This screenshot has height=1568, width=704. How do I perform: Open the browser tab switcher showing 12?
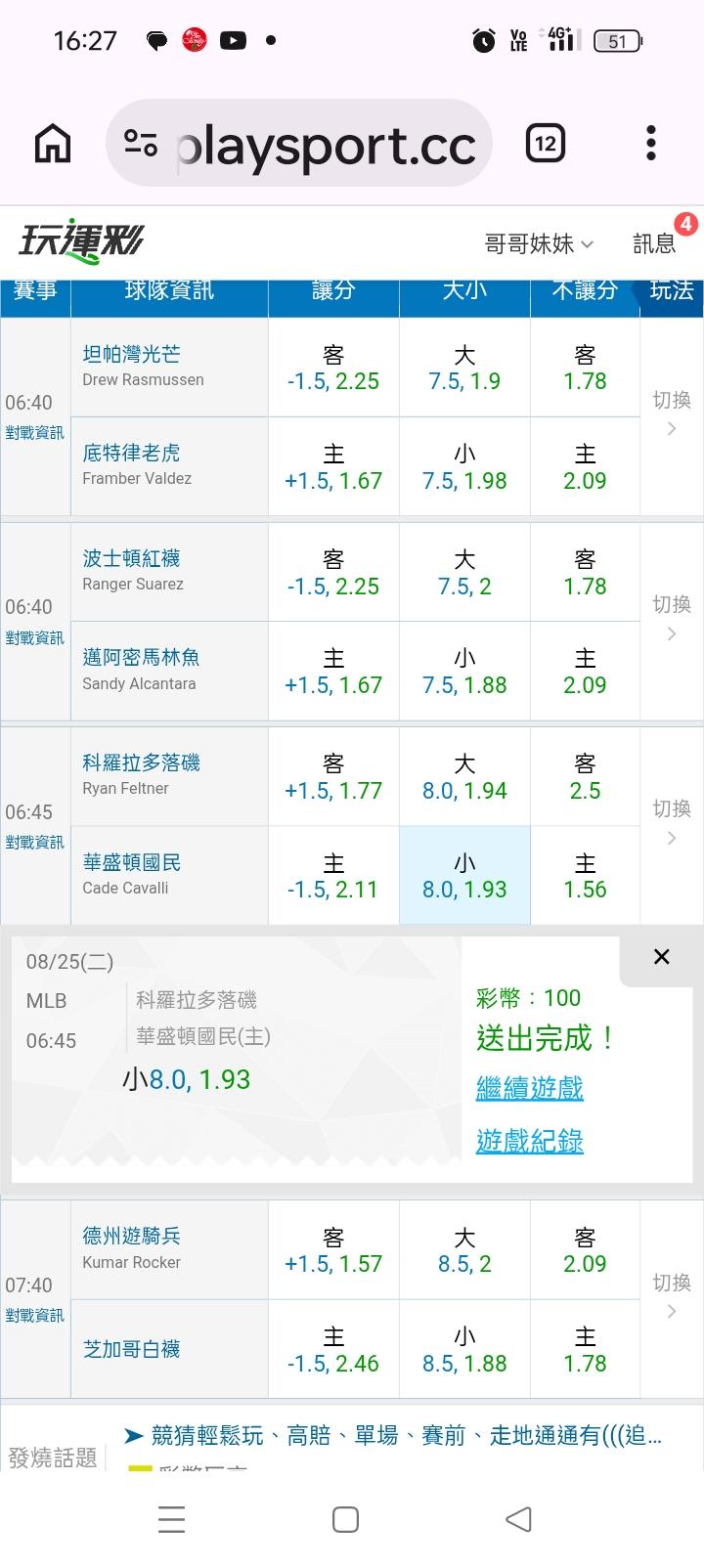(546, 144)
